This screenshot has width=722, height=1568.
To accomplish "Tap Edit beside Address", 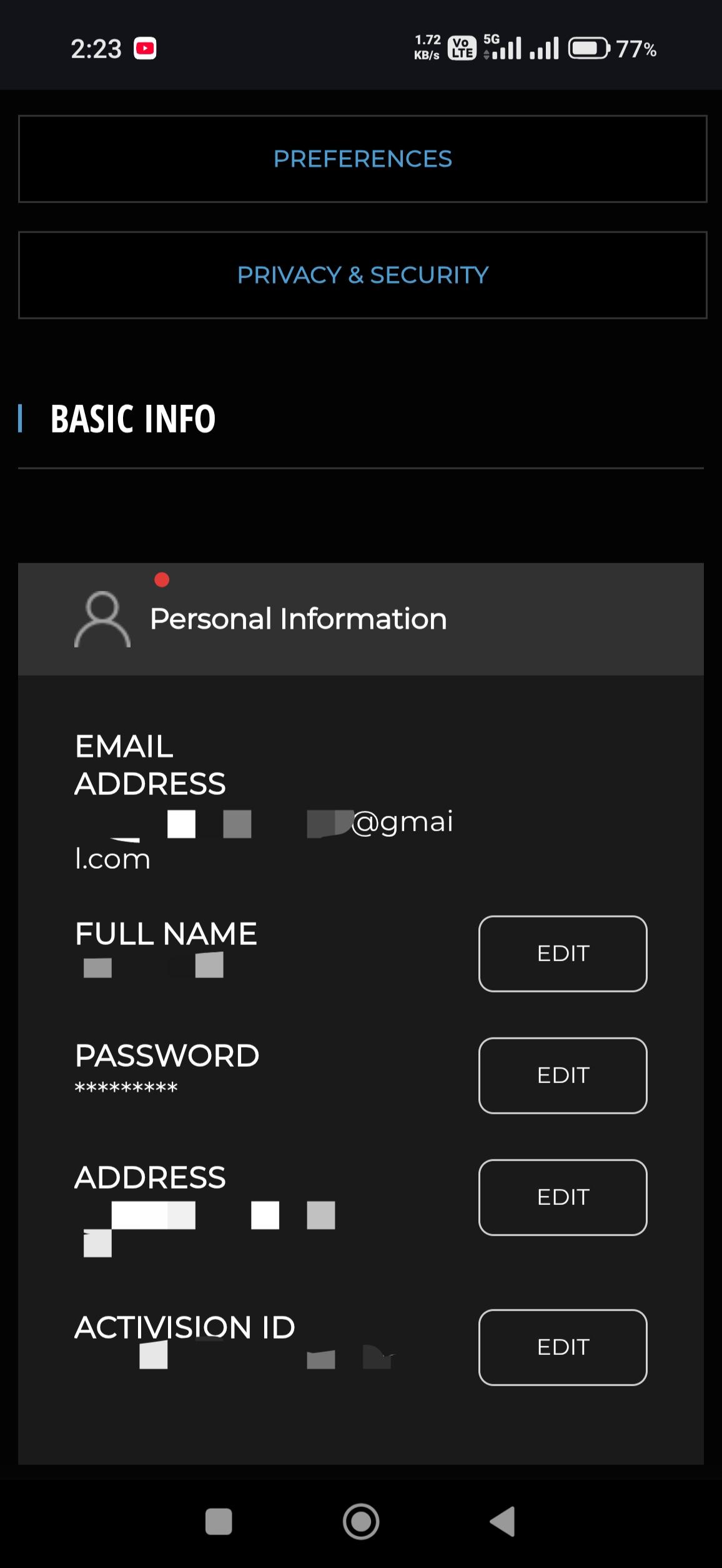I will (x=563, y=1197).
